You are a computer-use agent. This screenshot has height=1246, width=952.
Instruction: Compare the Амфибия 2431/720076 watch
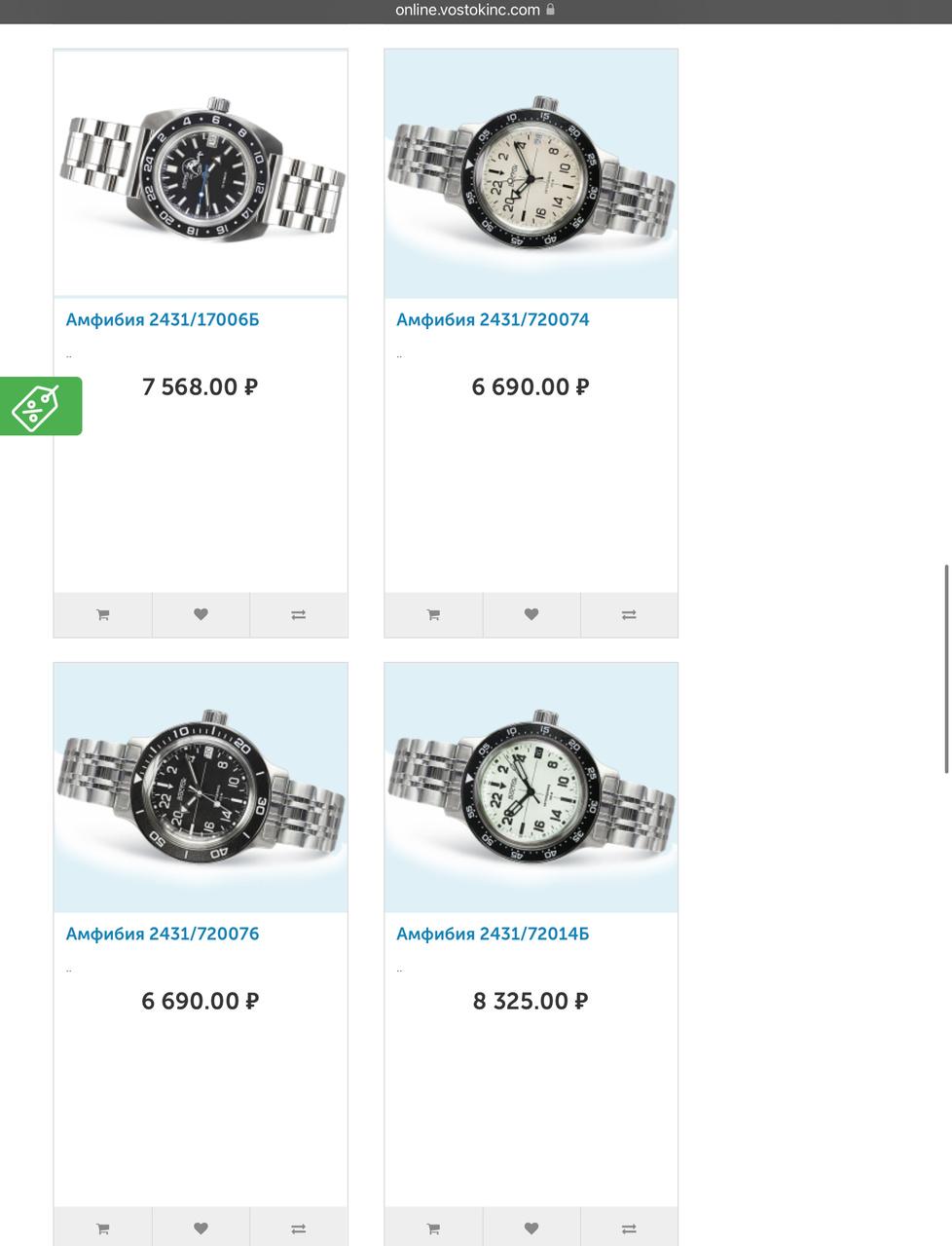coord(299,1228)
